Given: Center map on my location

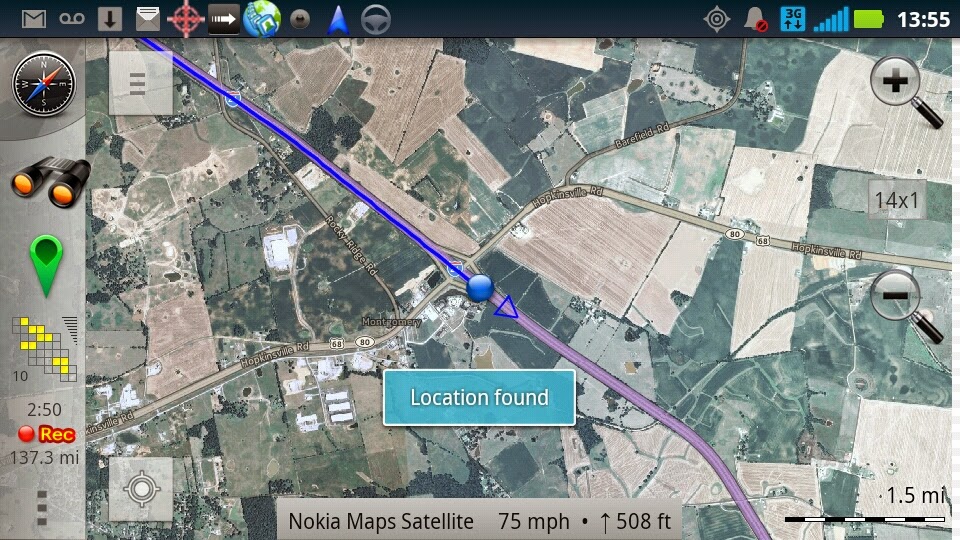Looking at the screenshot, I should 141,489.
